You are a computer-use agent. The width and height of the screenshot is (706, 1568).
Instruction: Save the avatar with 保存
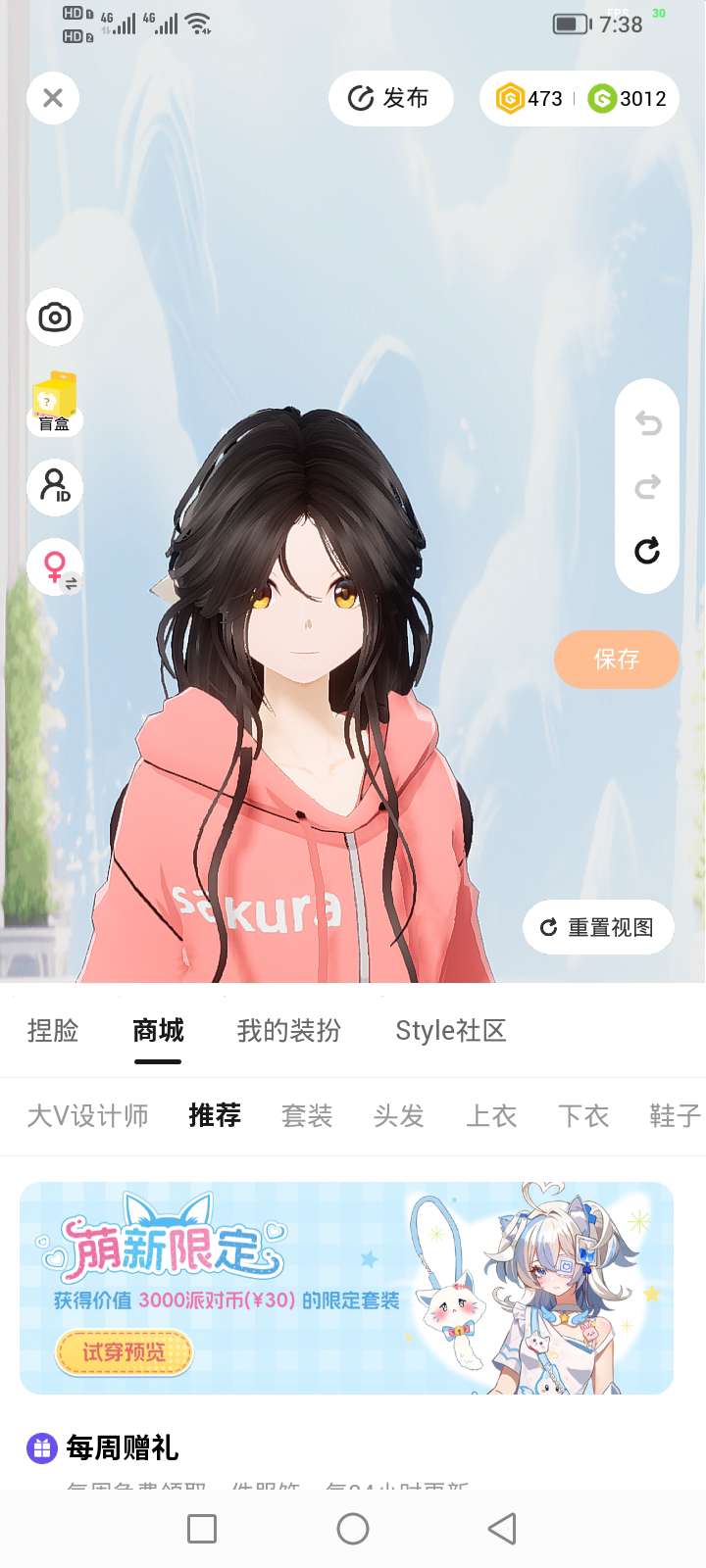(x=616, y=659)
